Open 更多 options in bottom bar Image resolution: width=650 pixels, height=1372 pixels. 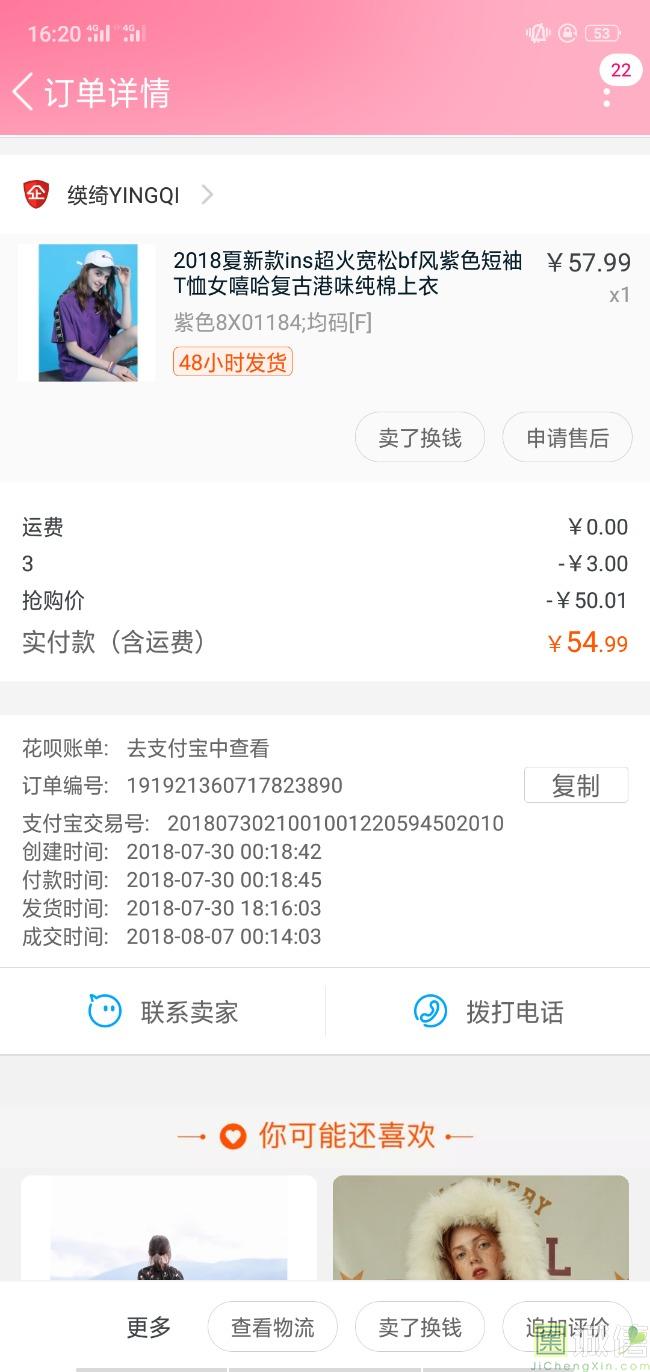[149, 1327]
